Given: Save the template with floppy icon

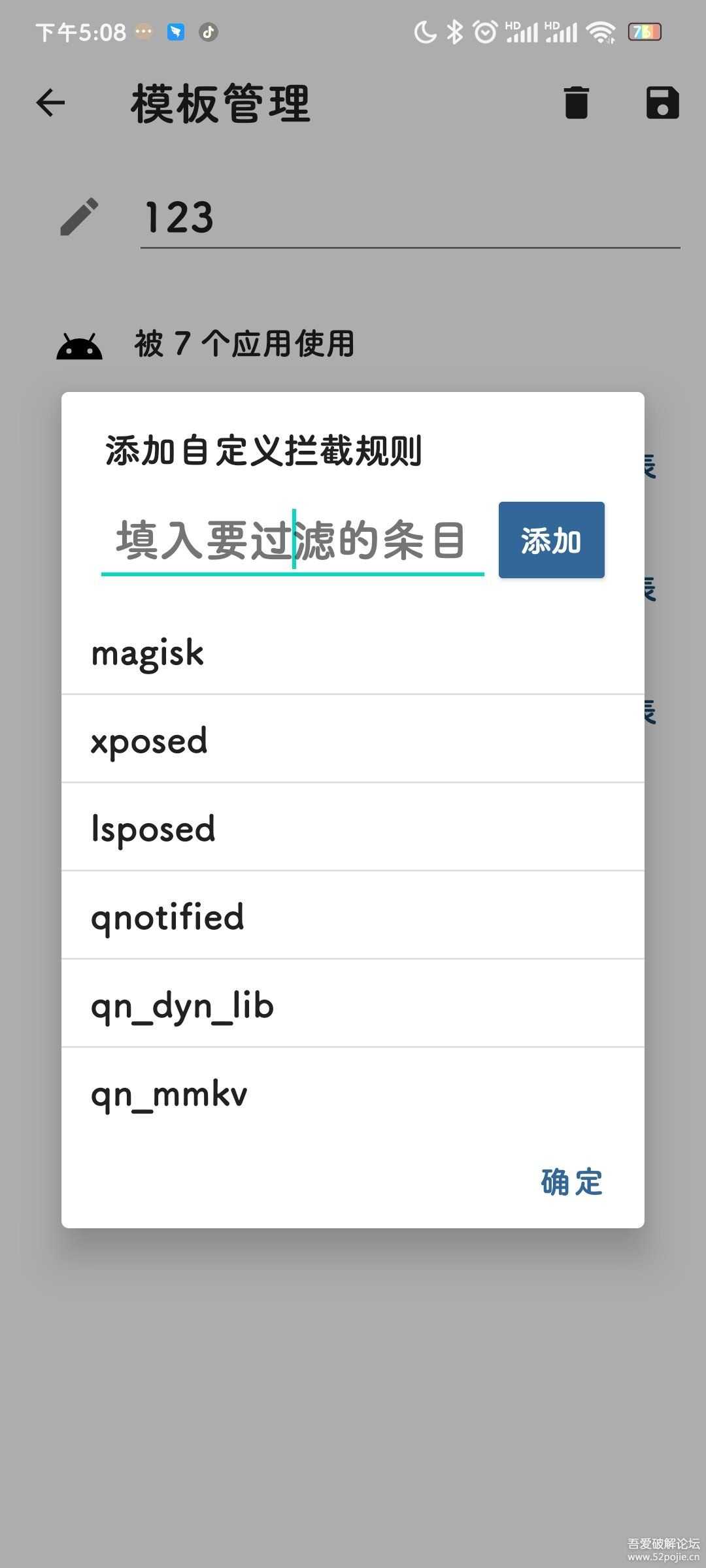Looking at the screenshot, I should click(662, 103).
